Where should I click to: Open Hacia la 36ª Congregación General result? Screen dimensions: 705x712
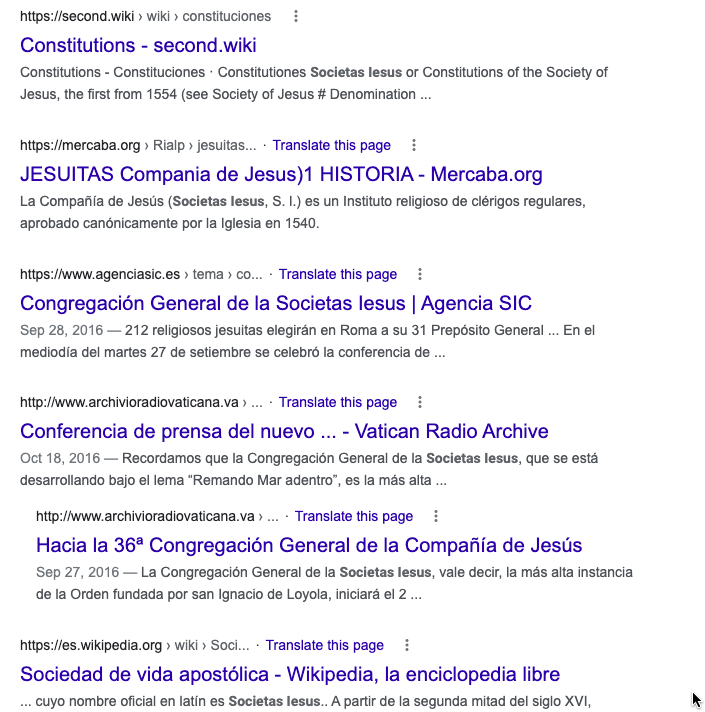(x=309, y=545)
